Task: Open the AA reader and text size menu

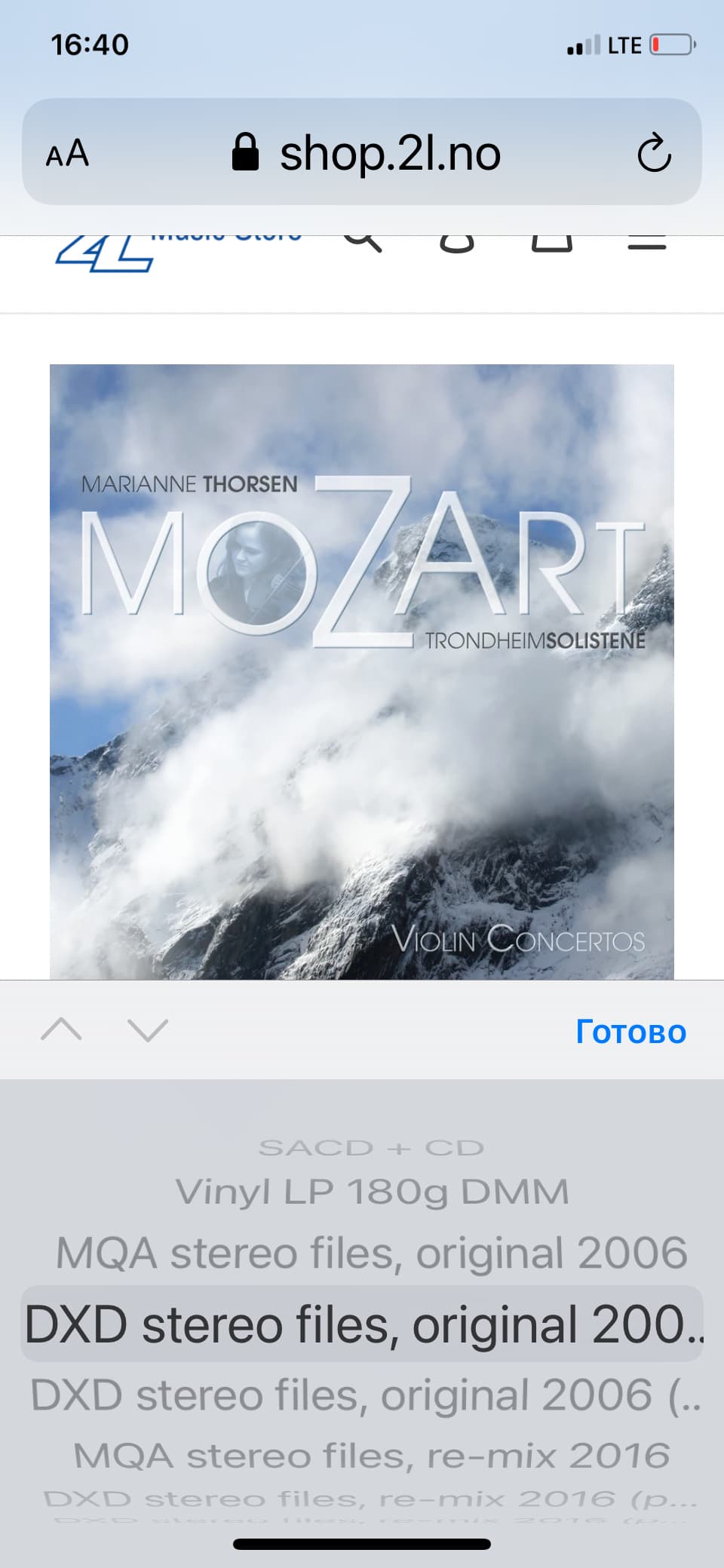Action: click(x=67, y=153)
